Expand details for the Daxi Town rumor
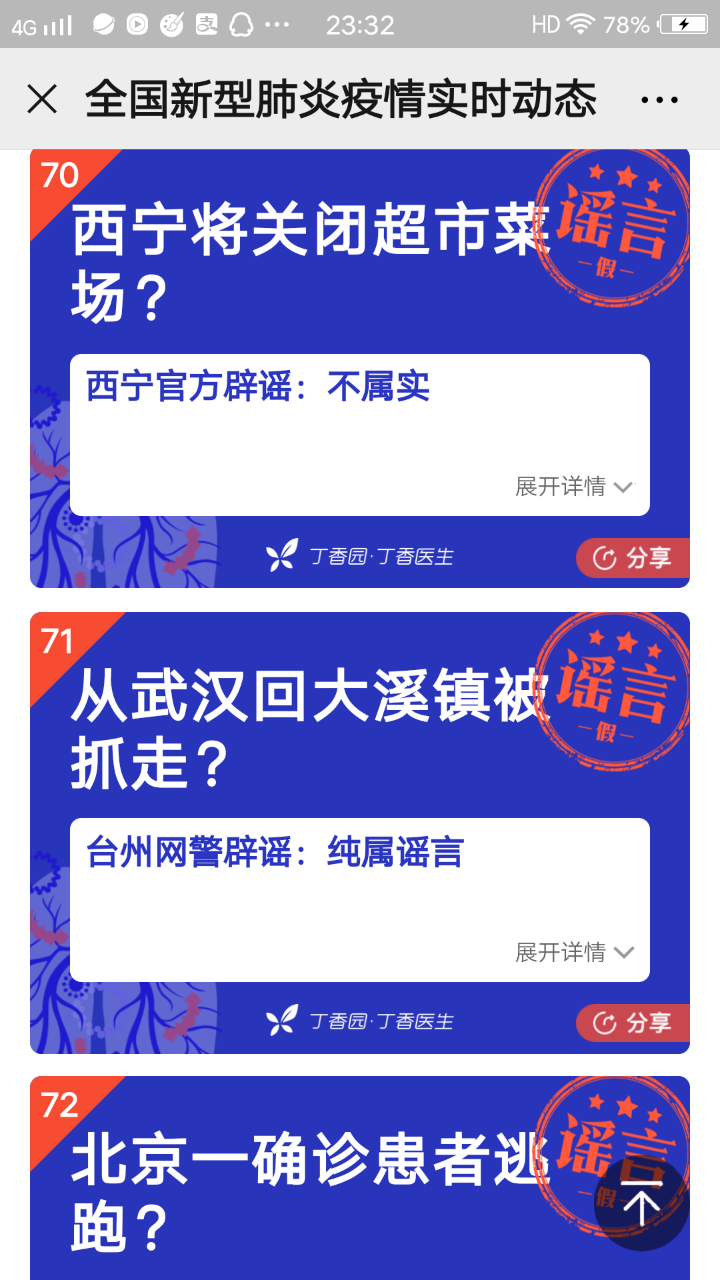The height and width of the screenshot is (1280, 720). (x=574, y=952)
